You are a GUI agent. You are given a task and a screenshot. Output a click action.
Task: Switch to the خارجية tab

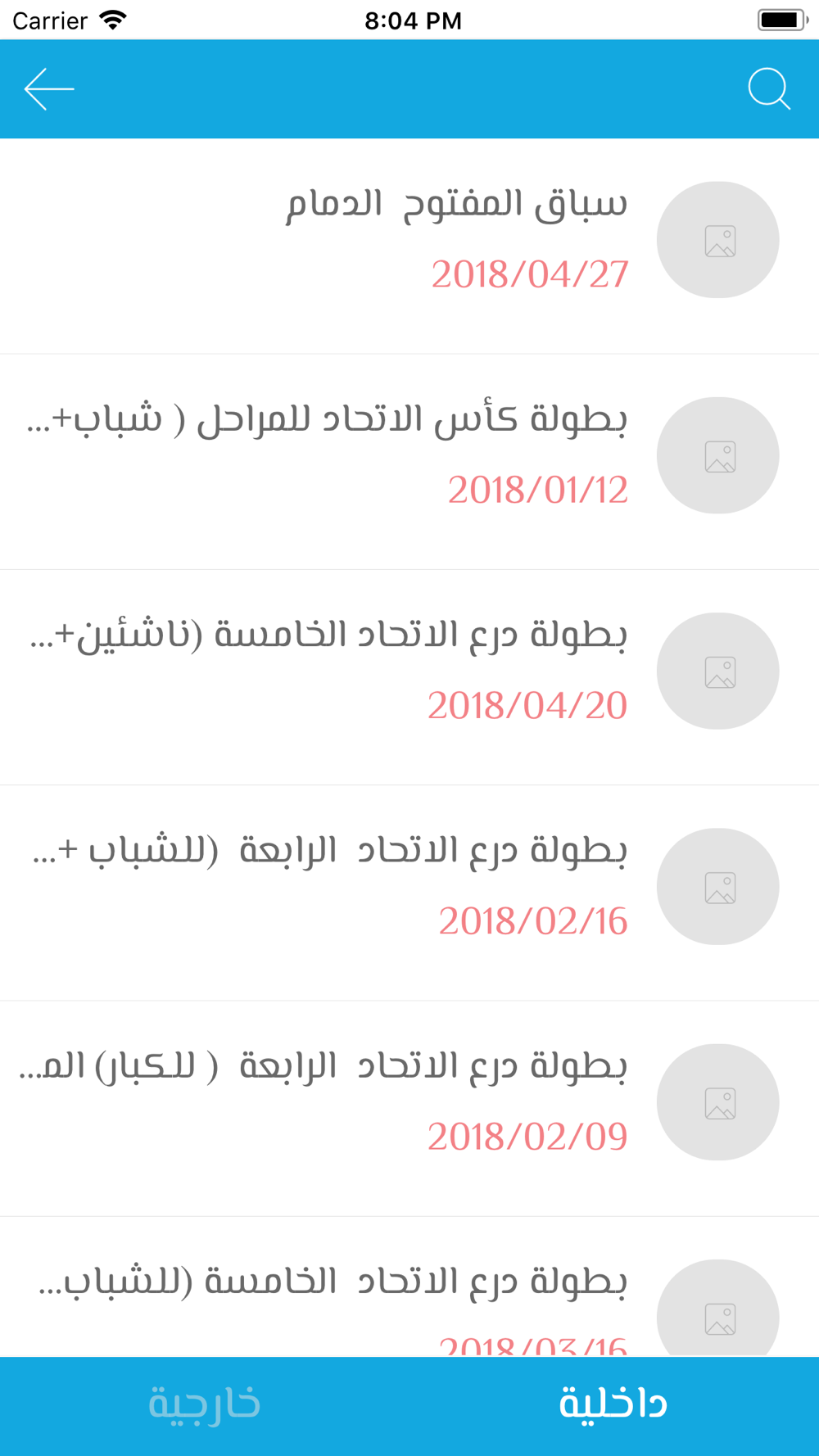(x=205, y=1405)
